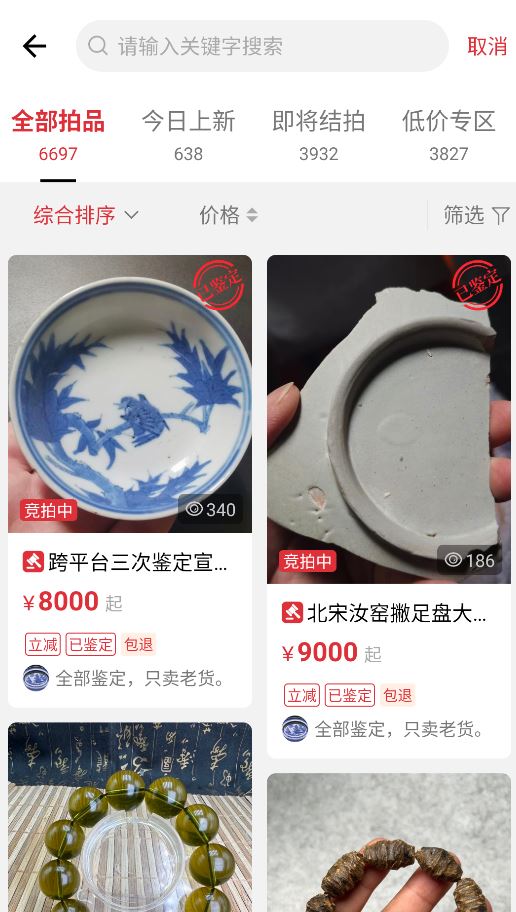Screen dimensions: 516x912
Task: View the brown carved bead bracelet listing
Action: (x=389, y=843)
